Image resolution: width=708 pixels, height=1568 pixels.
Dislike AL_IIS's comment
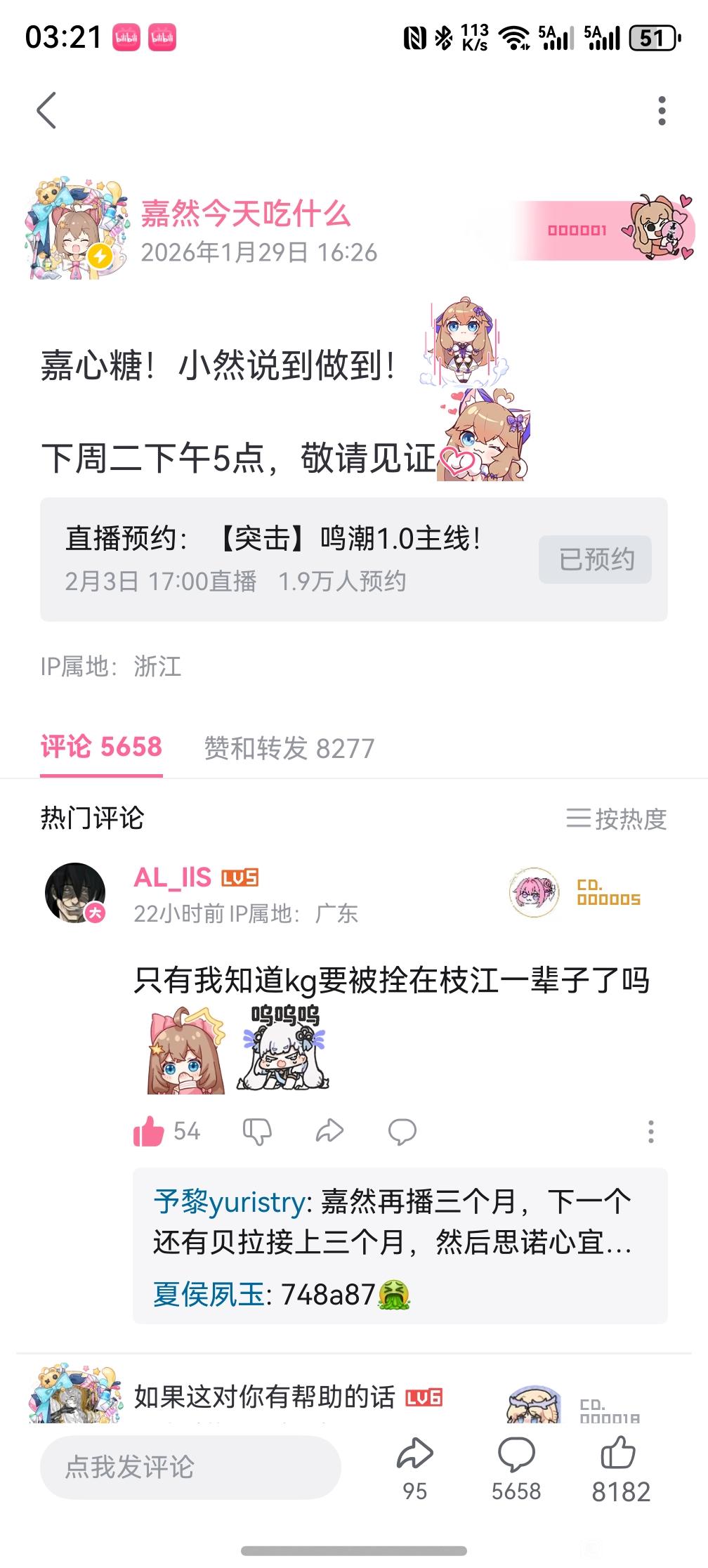coord(257,1131)
